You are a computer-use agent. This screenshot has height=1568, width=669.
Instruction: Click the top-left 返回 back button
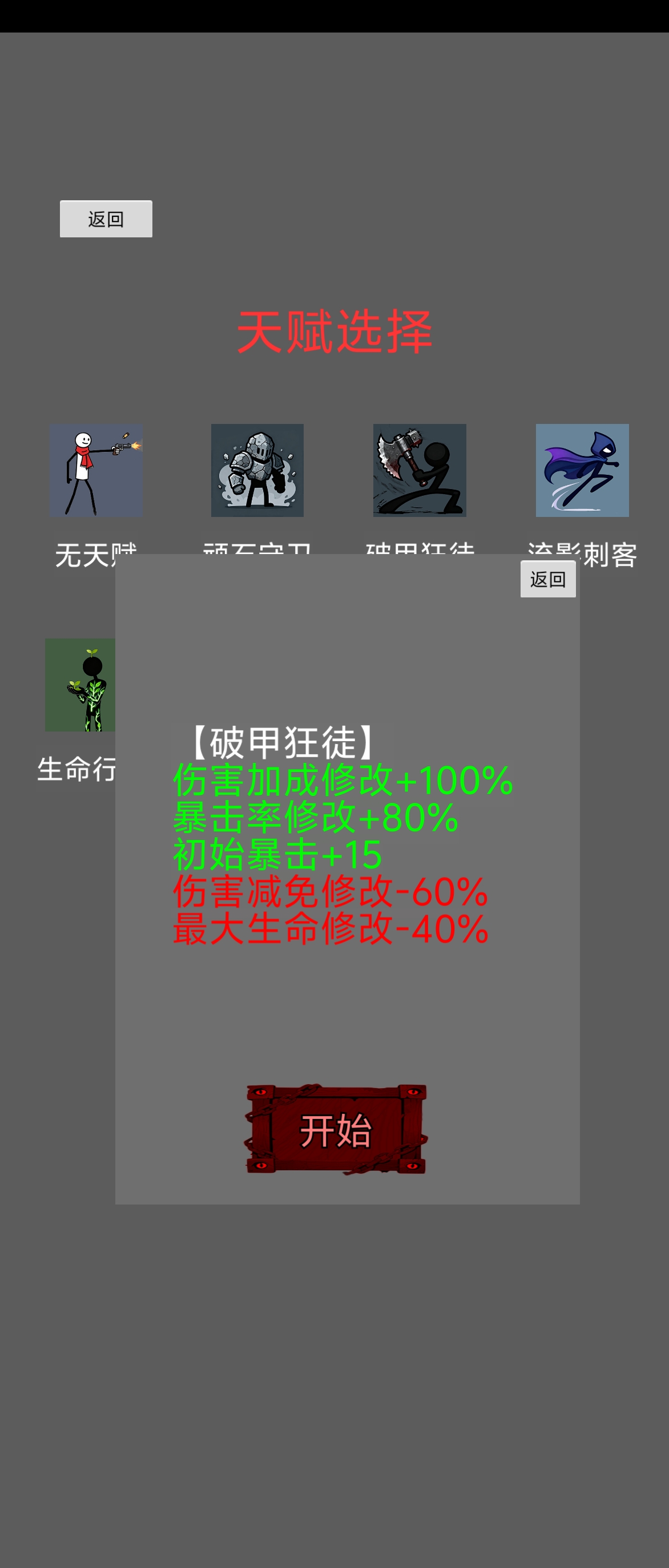click(105, 217)
